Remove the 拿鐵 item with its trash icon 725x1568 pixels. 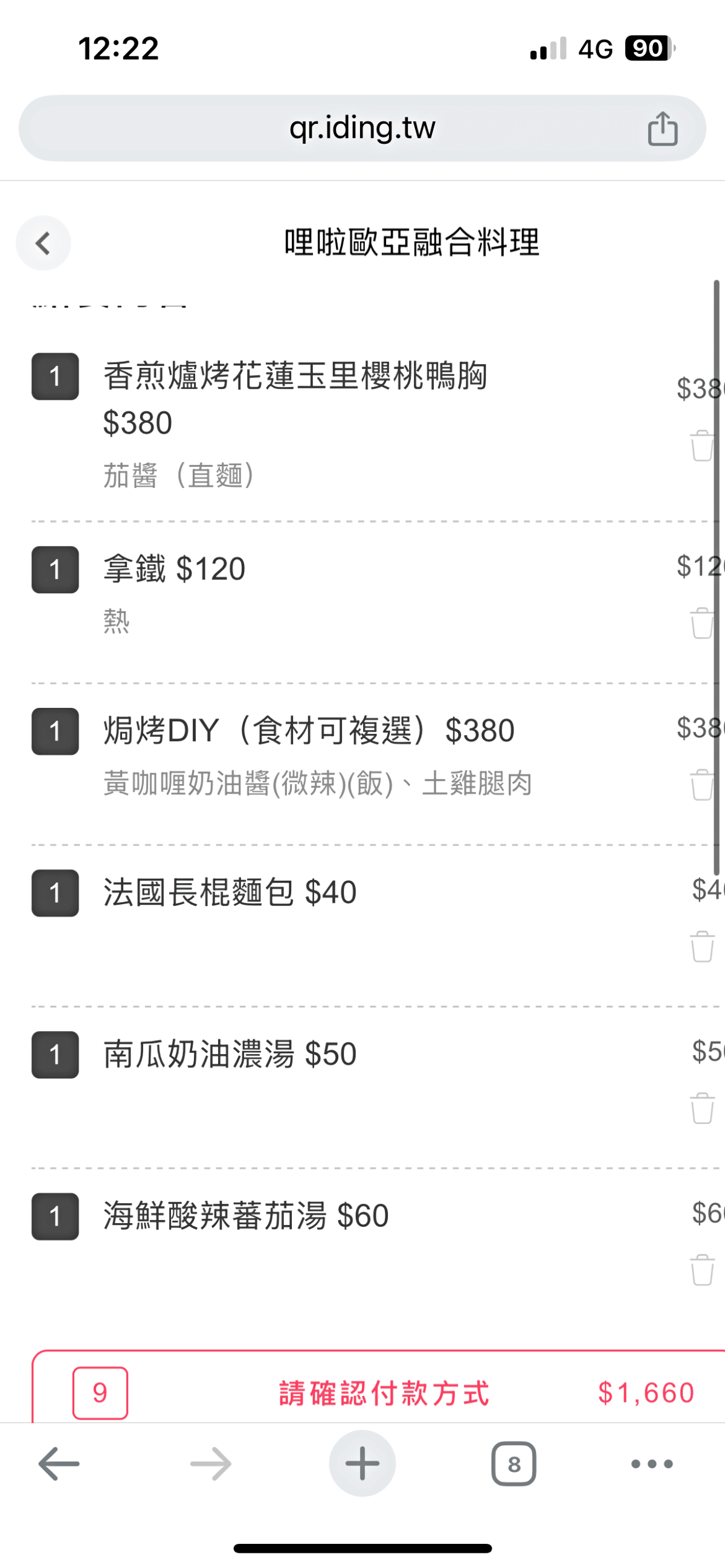coord(702,623)
